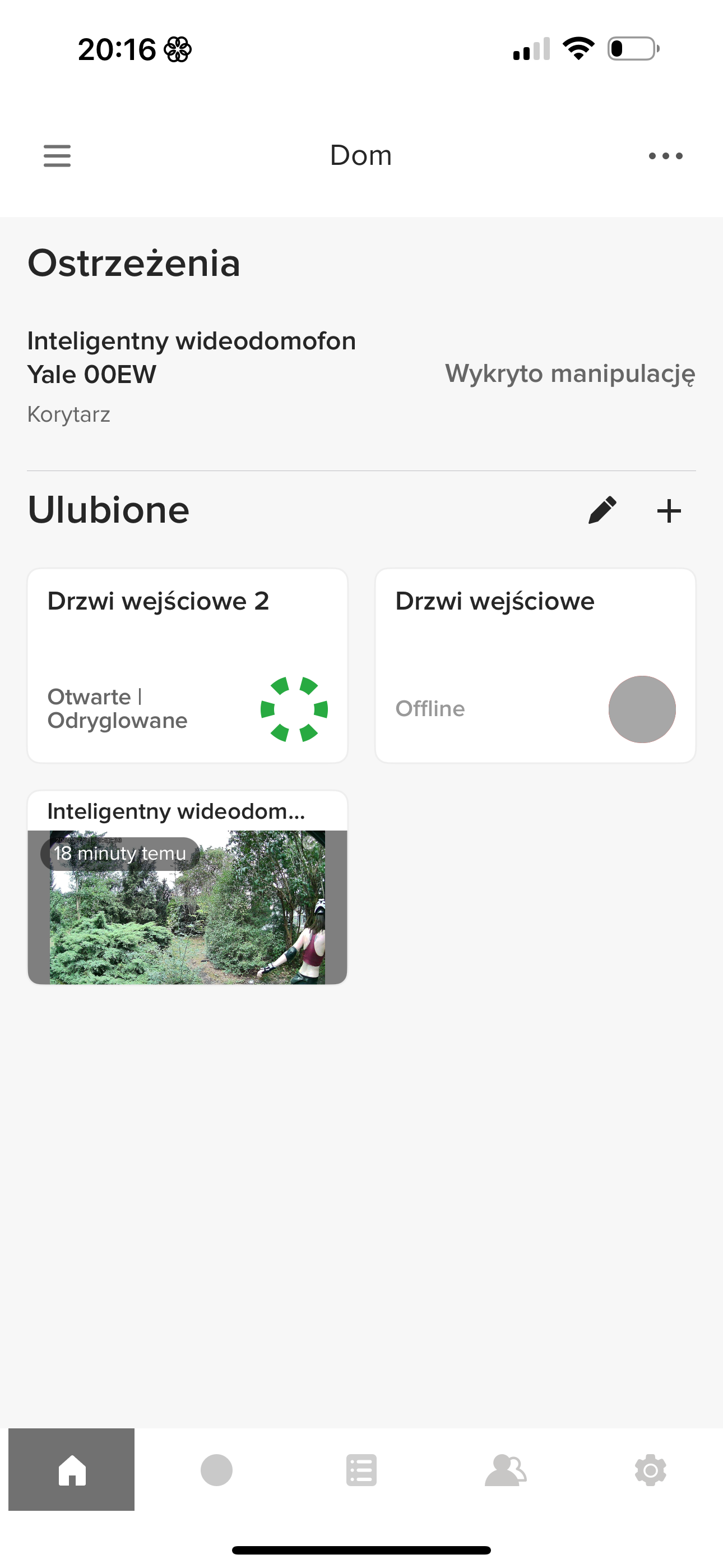Screen dimensions: 723x1568
Task: Add a new favorite with the plus icon
Action: pyautogui.click(x=669, y=510)
